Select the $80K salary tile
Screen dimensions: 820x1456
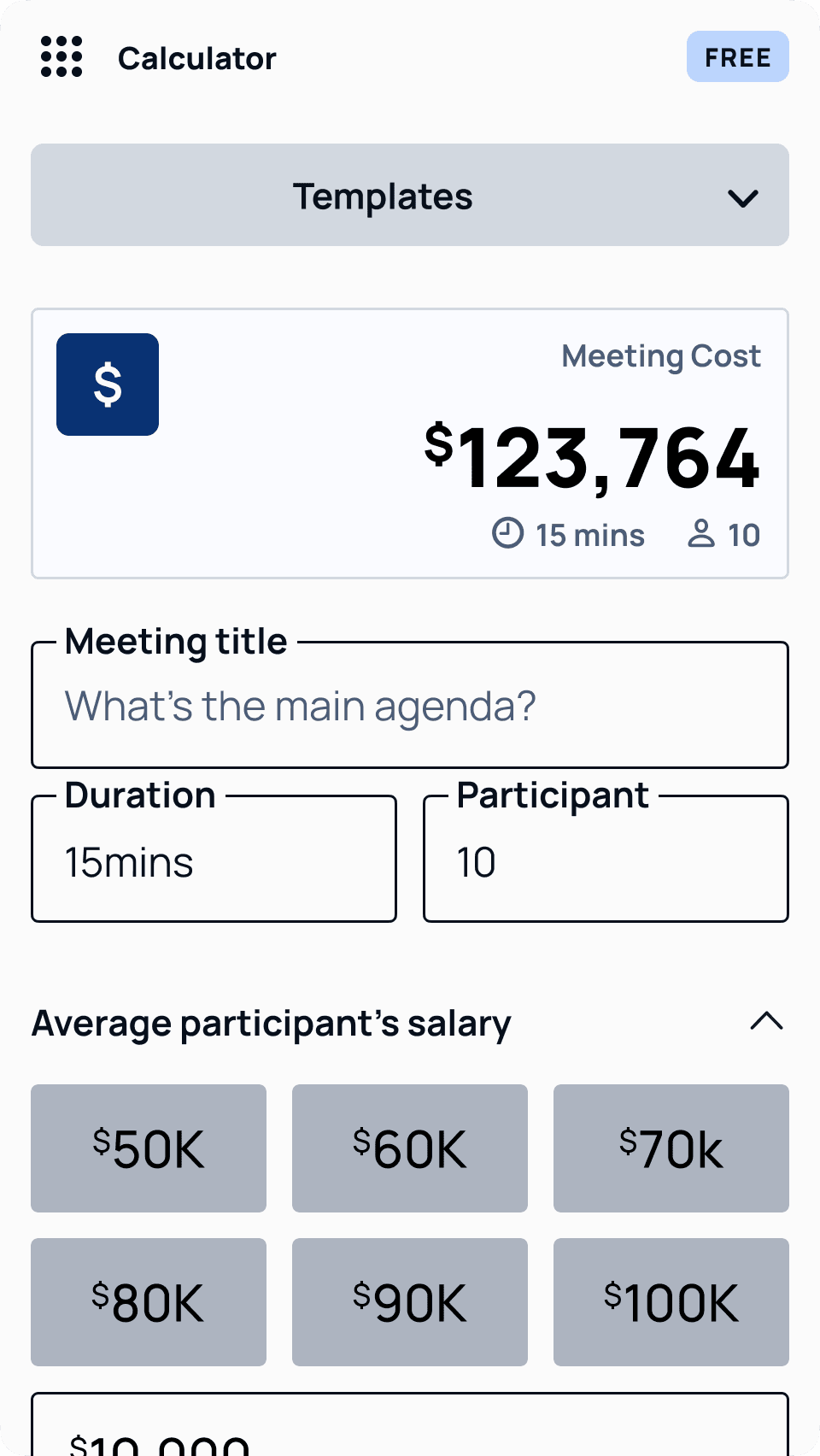click(149, 1301)
